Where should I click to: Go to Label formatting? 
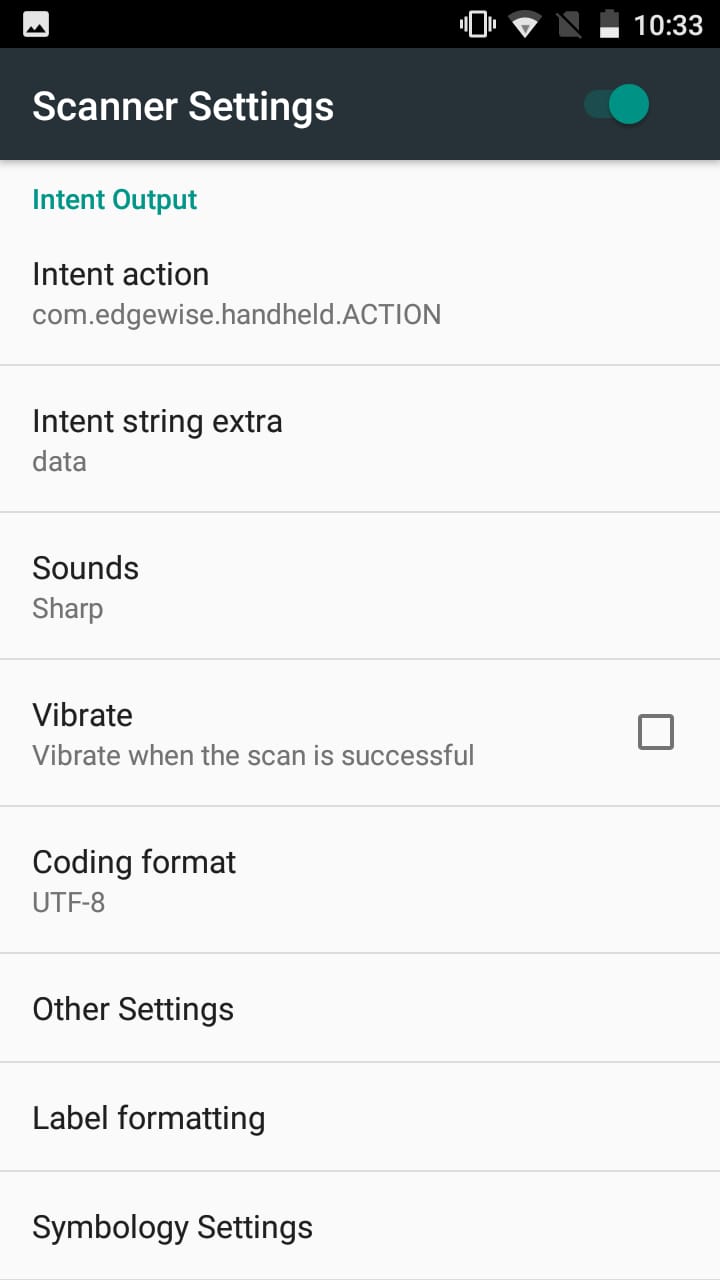coord(360,1117)
